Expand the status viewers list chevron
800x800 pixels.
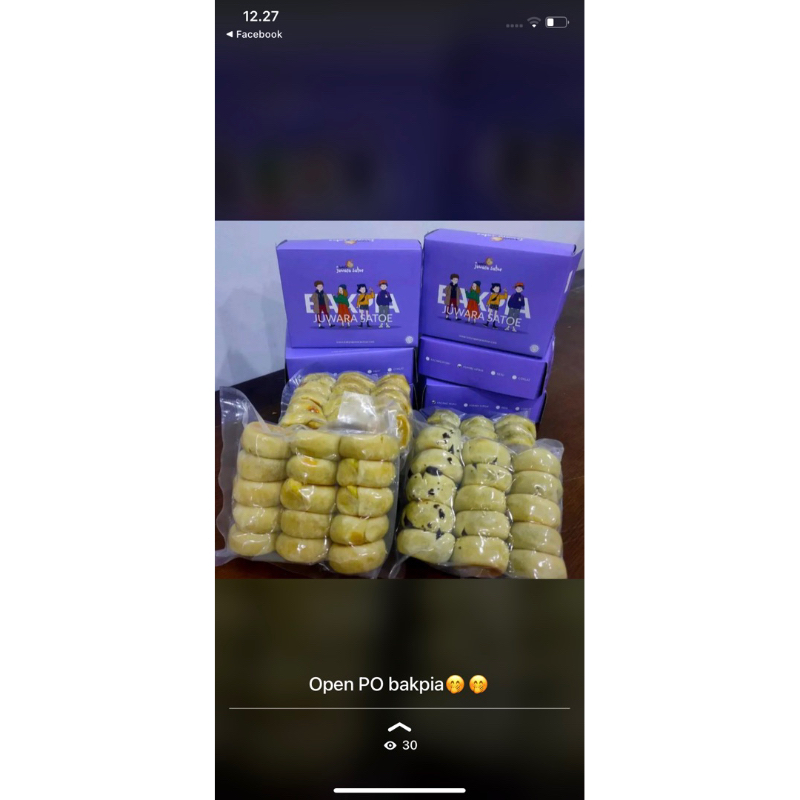(x=399, y=727)
